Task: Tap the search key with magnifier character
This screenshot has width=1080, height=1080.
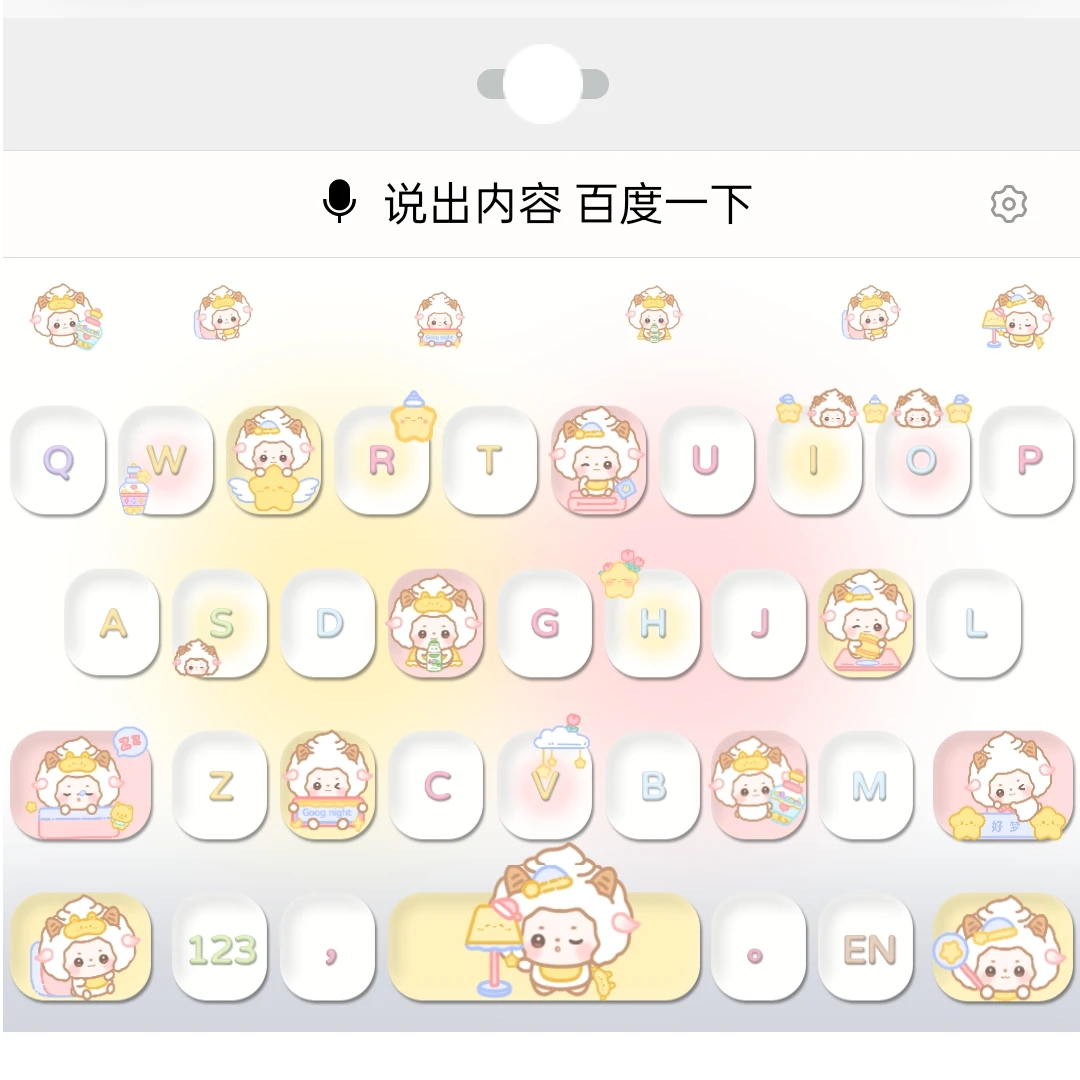Action: point(1004,948)
